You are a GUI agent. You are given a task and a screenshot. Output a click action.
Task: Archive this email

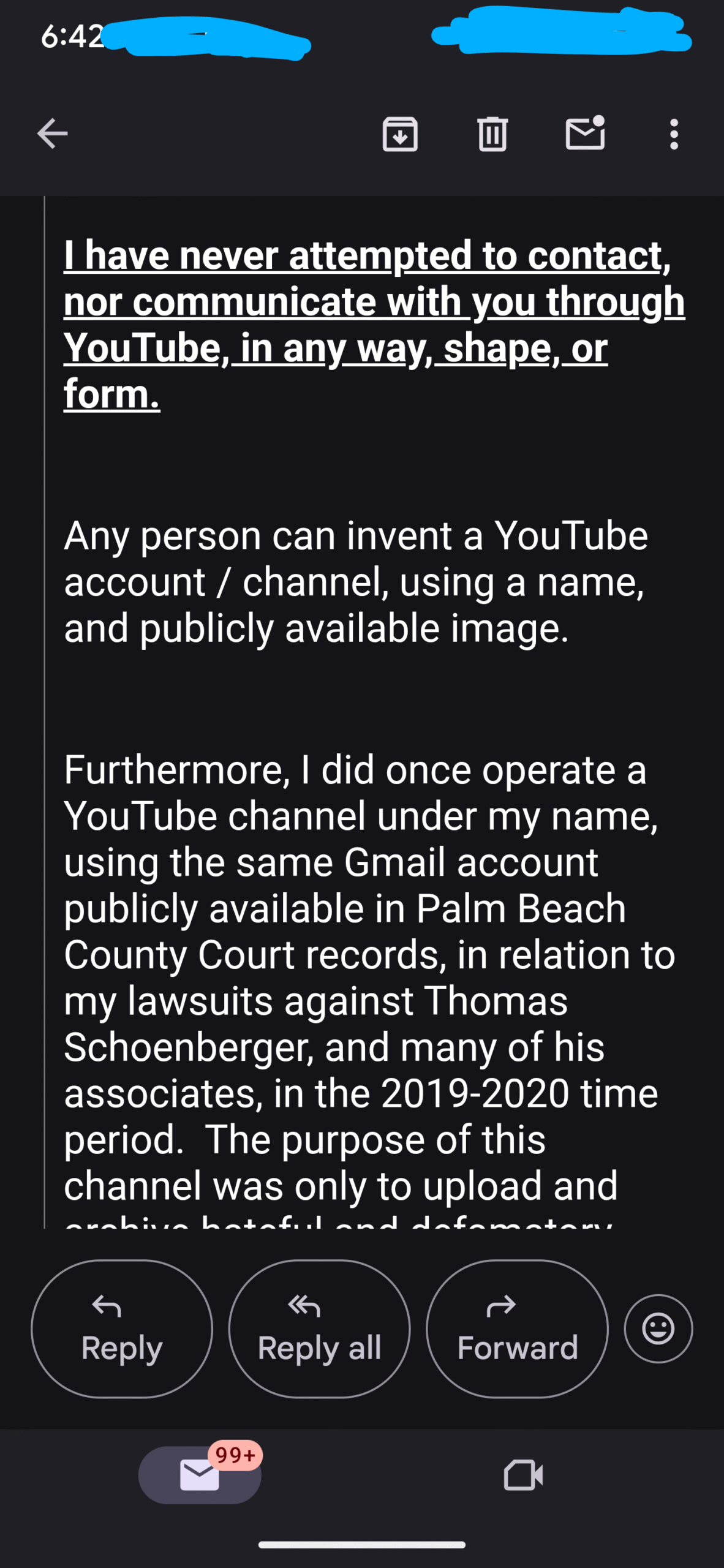tap(400, 134)
